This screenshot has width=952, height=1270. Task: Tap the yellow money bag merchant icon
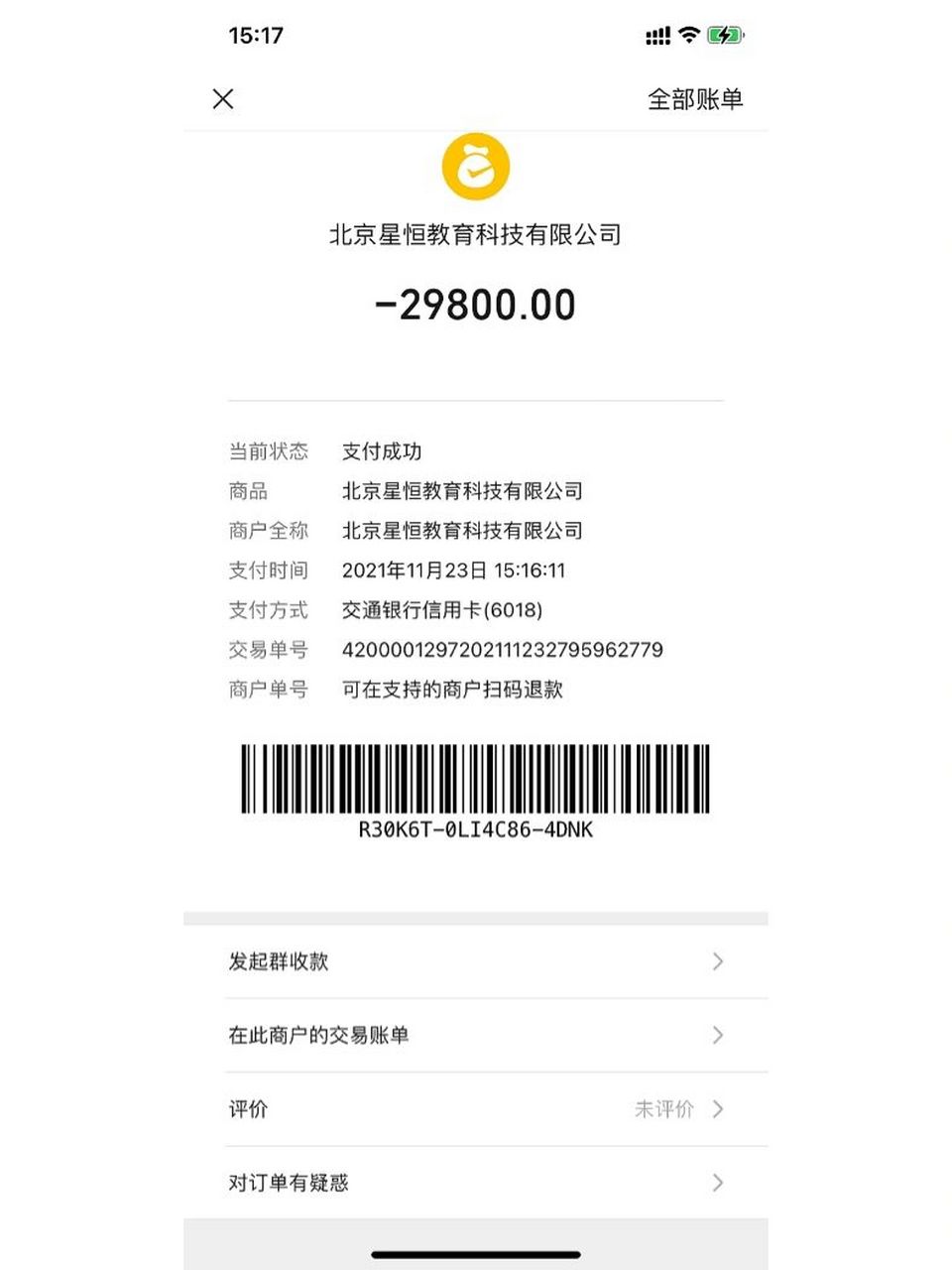pos(475,167)
